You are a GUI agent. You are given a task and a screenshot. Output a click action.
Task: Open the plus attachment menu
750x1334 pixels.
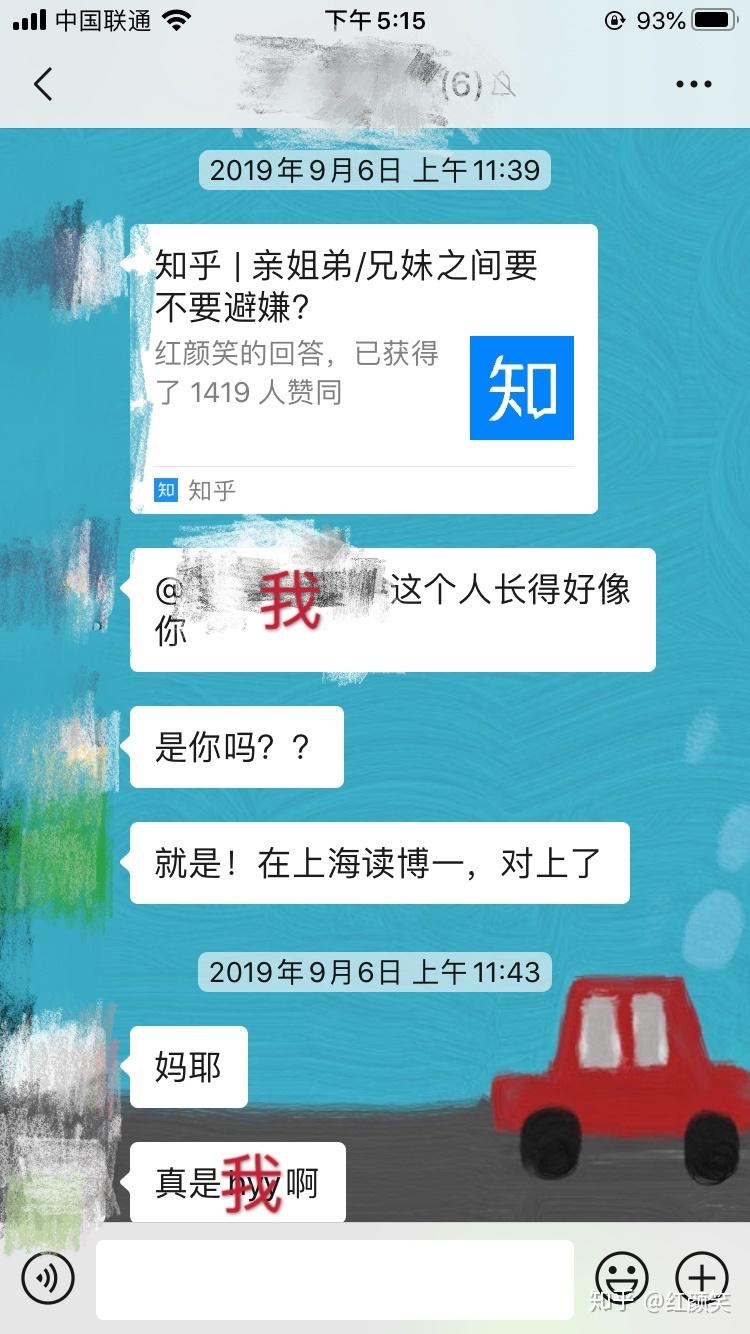coord(702,1277)
